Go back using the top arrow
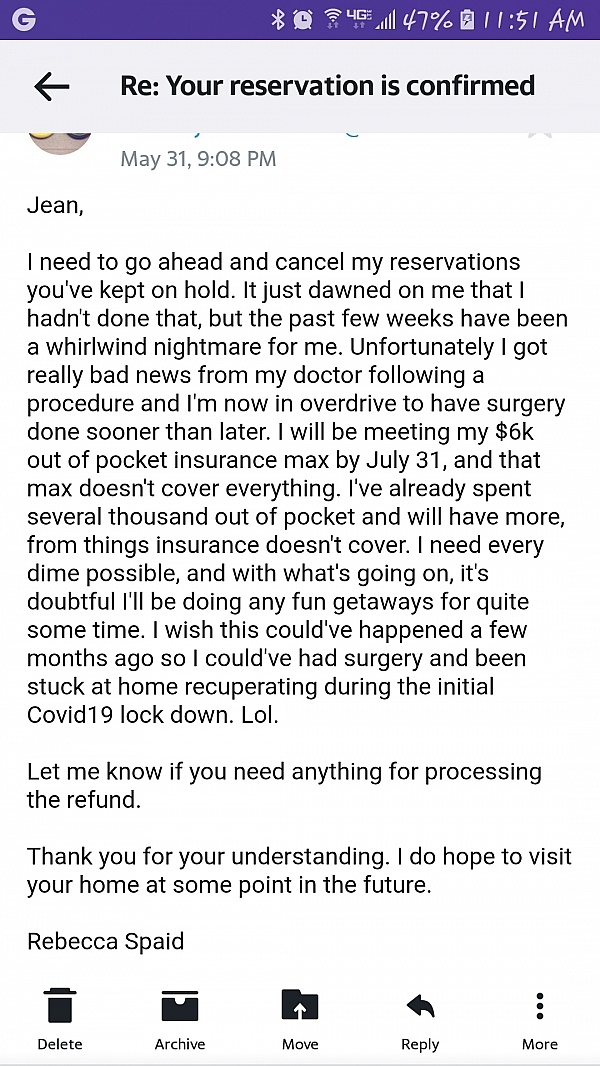 tap(52, 86)
